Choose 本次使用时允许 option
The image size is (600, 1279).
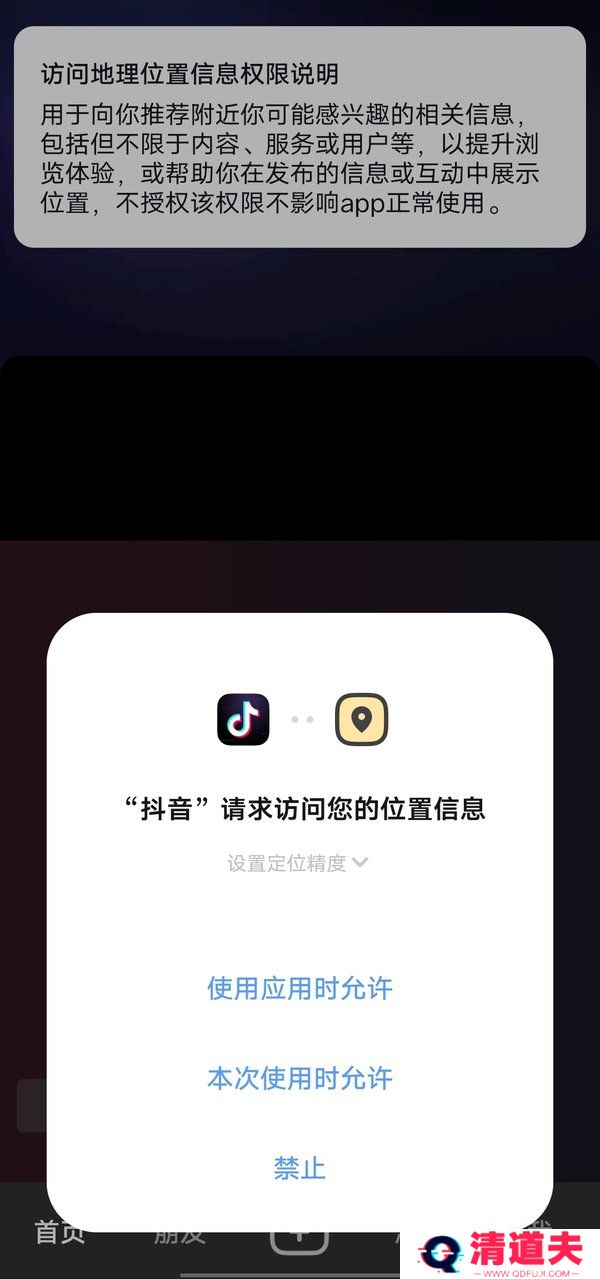tap(299, 1078)
